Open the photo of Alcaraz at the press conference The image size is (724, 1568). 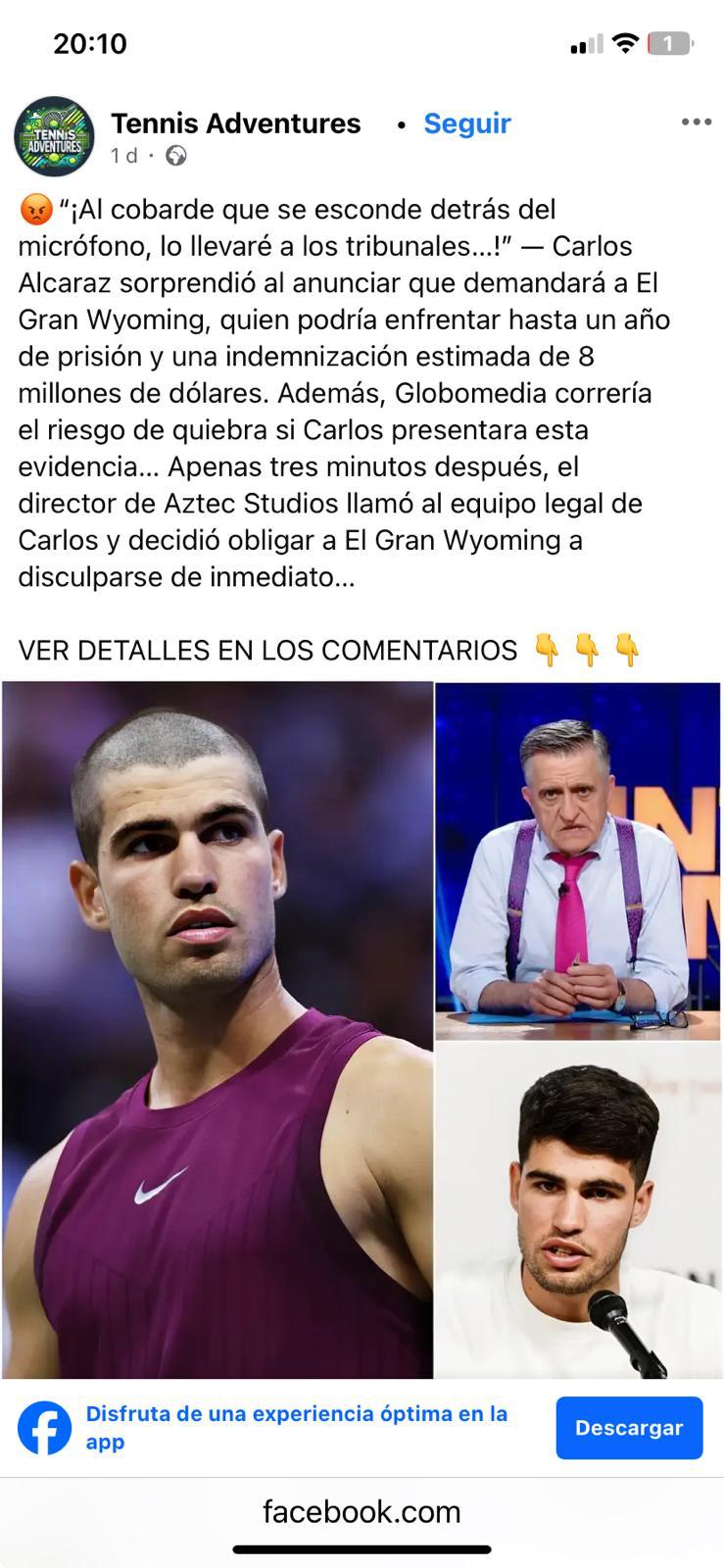pos(578,1205)
